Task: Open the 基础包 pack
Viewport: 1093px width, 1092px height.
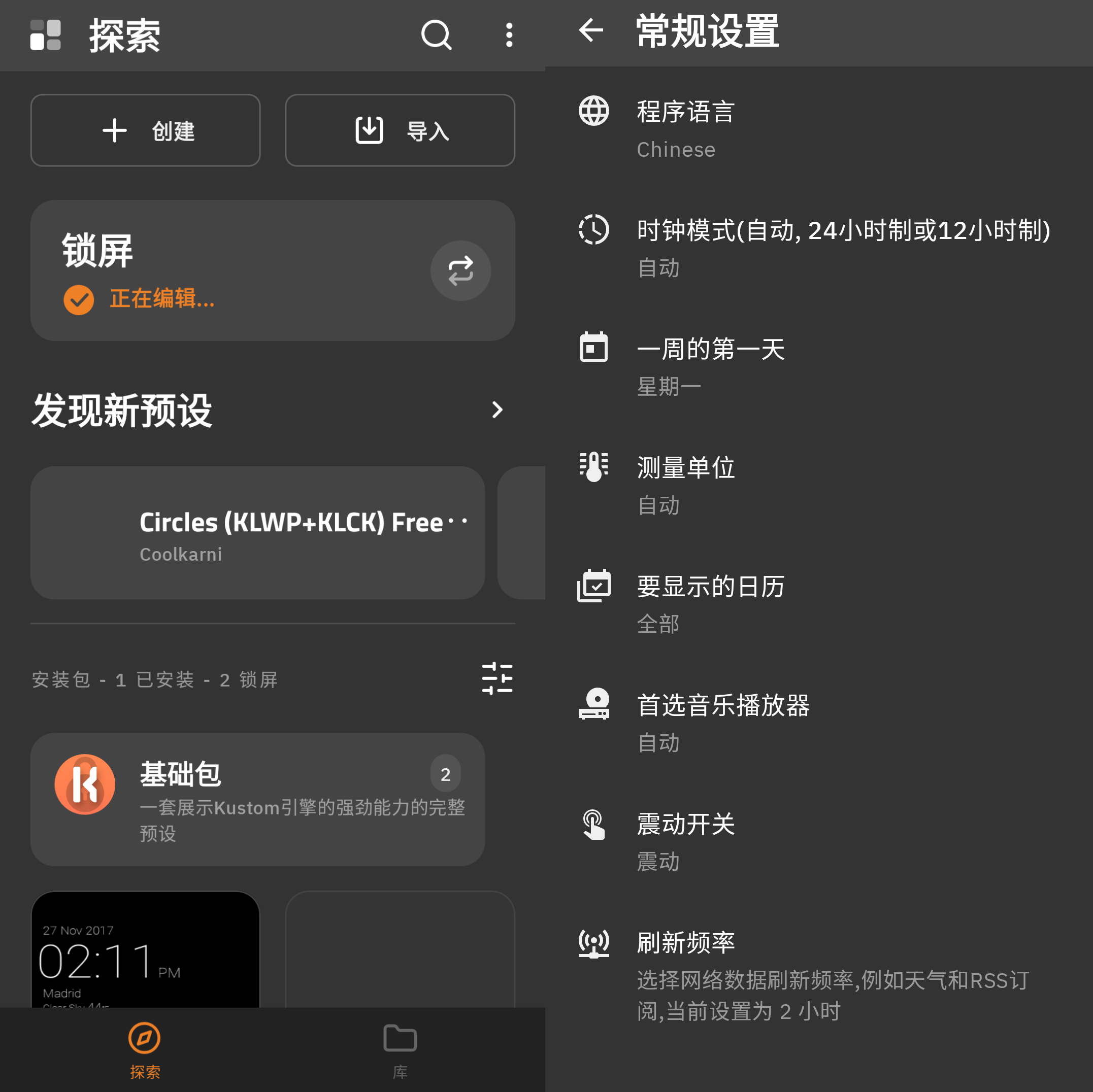Action: [257, 799]
